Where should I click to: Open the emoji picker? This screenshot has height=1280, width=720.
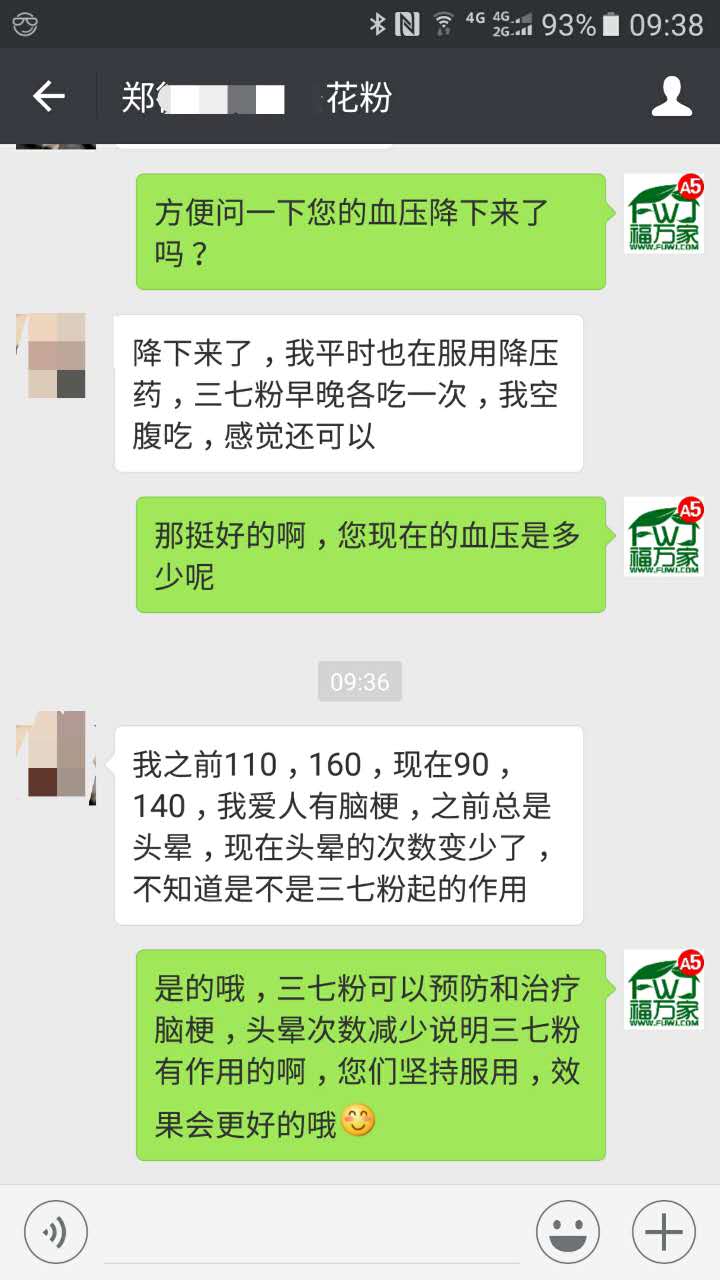coord(568,1231)
